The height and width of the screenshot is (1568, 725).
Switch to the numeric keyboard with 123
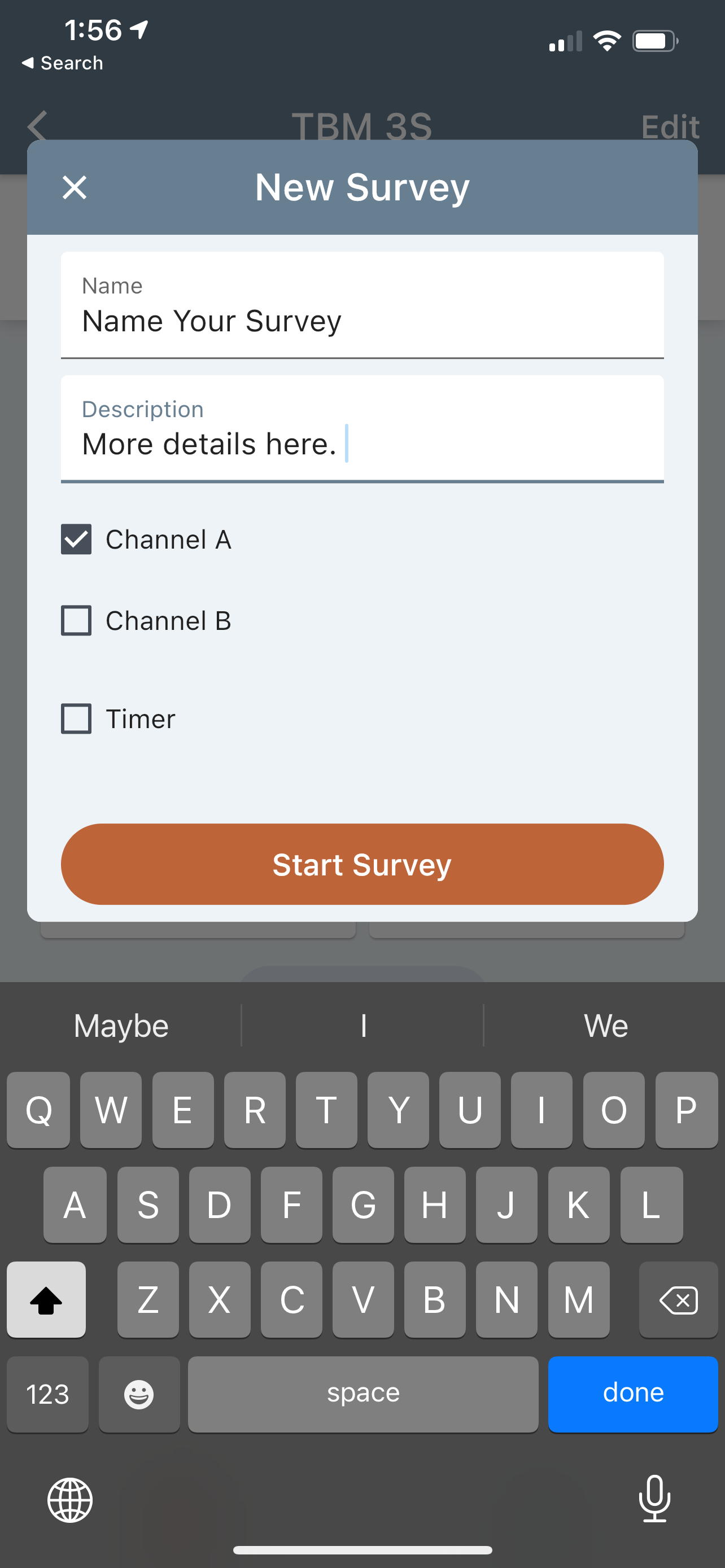(x=47, y=1395)
